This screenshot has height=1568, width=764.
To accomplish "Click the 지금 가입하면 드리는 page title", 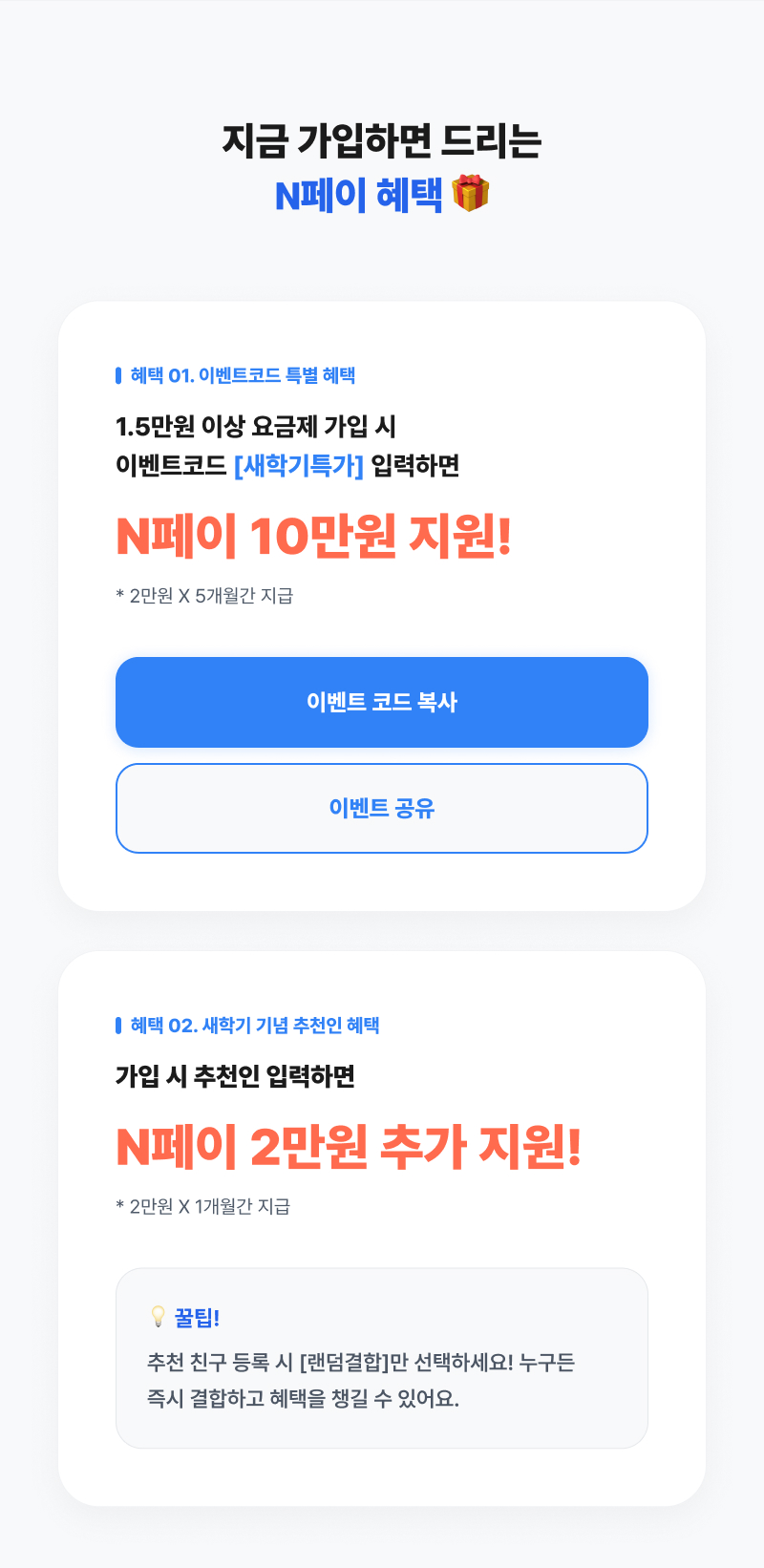I will pyautogui.click(x=382, y=140).
